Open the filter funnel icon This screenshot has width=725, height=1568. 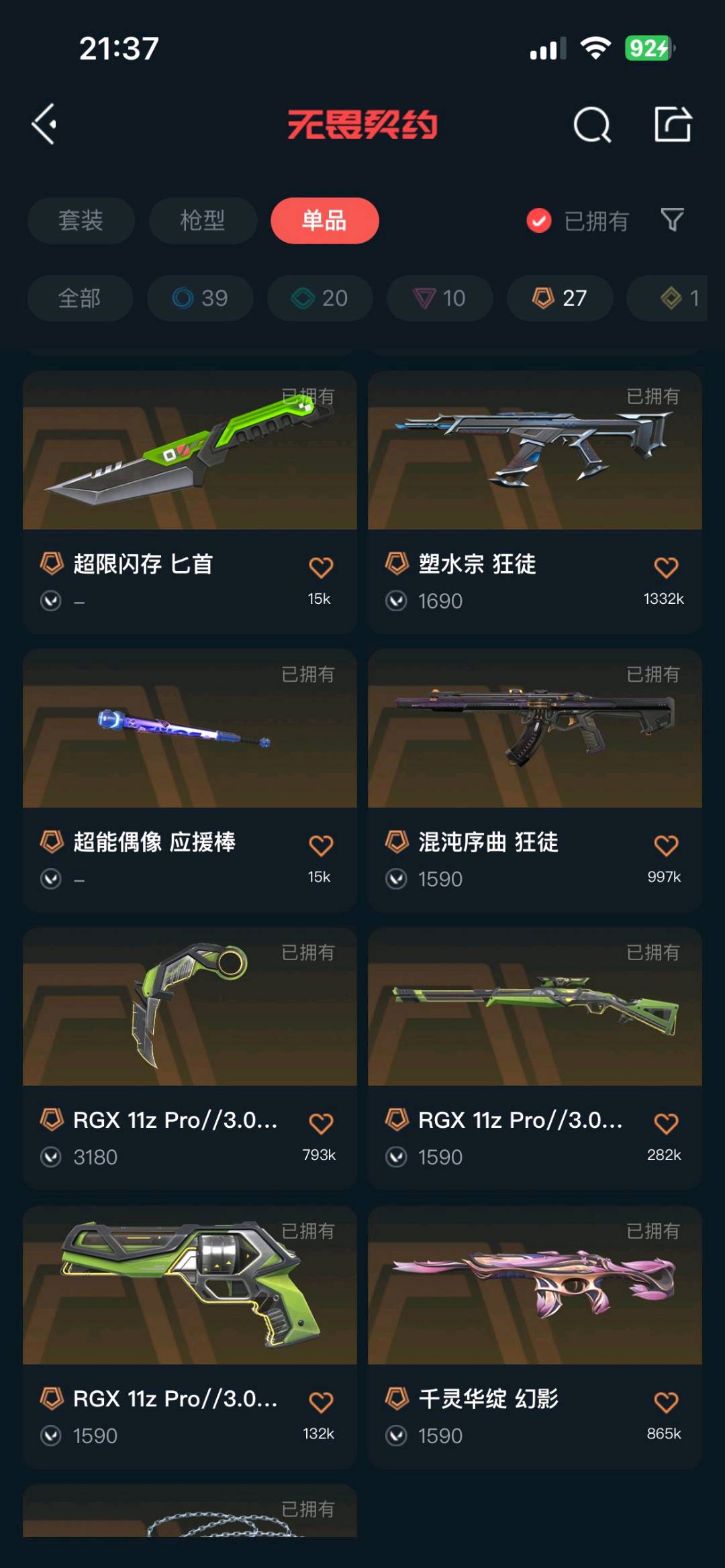click(x=672, y=220)
